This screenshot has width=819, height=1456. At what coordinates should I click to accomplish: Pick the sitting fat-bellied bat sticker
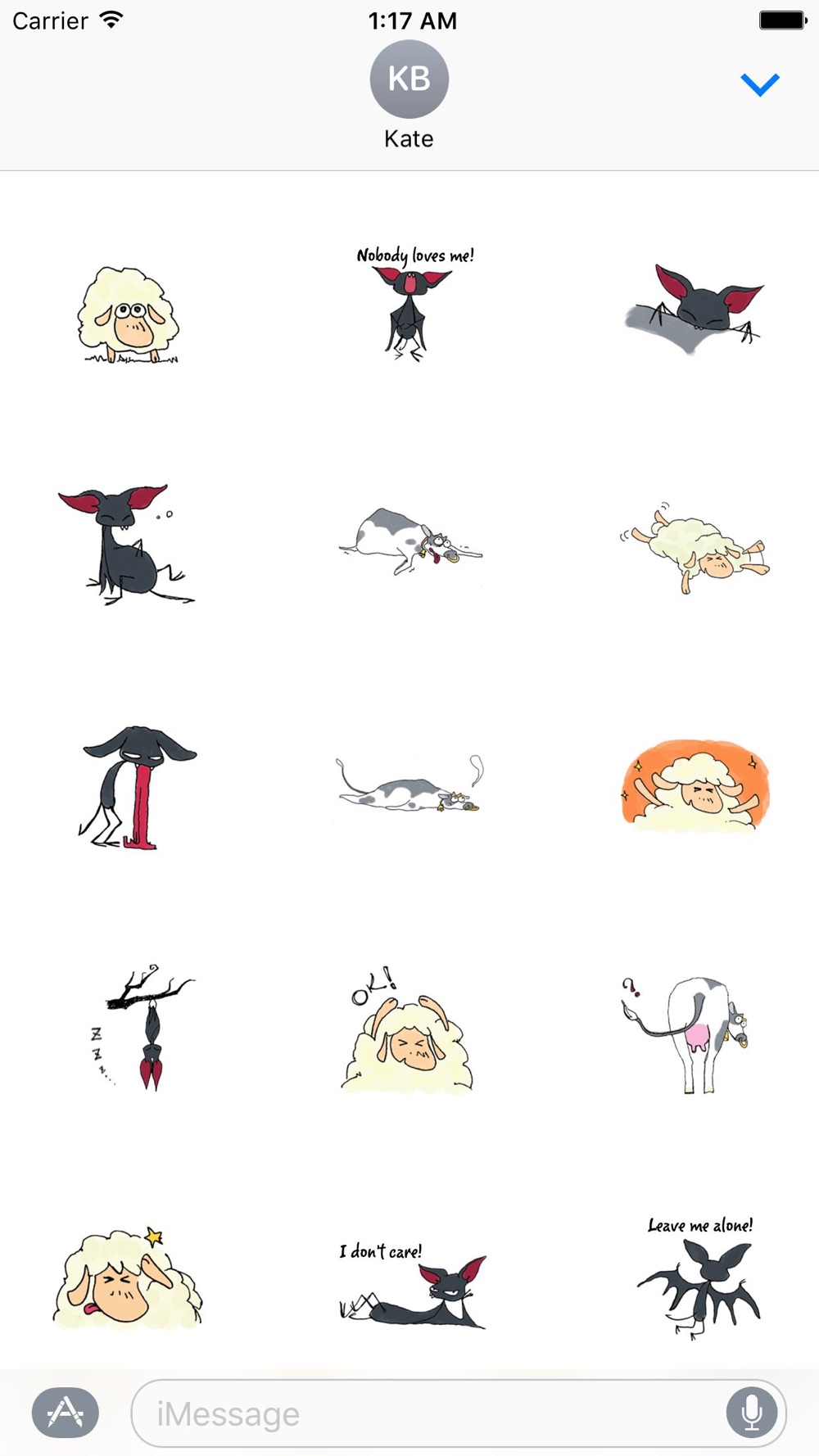tap(125, 545)
